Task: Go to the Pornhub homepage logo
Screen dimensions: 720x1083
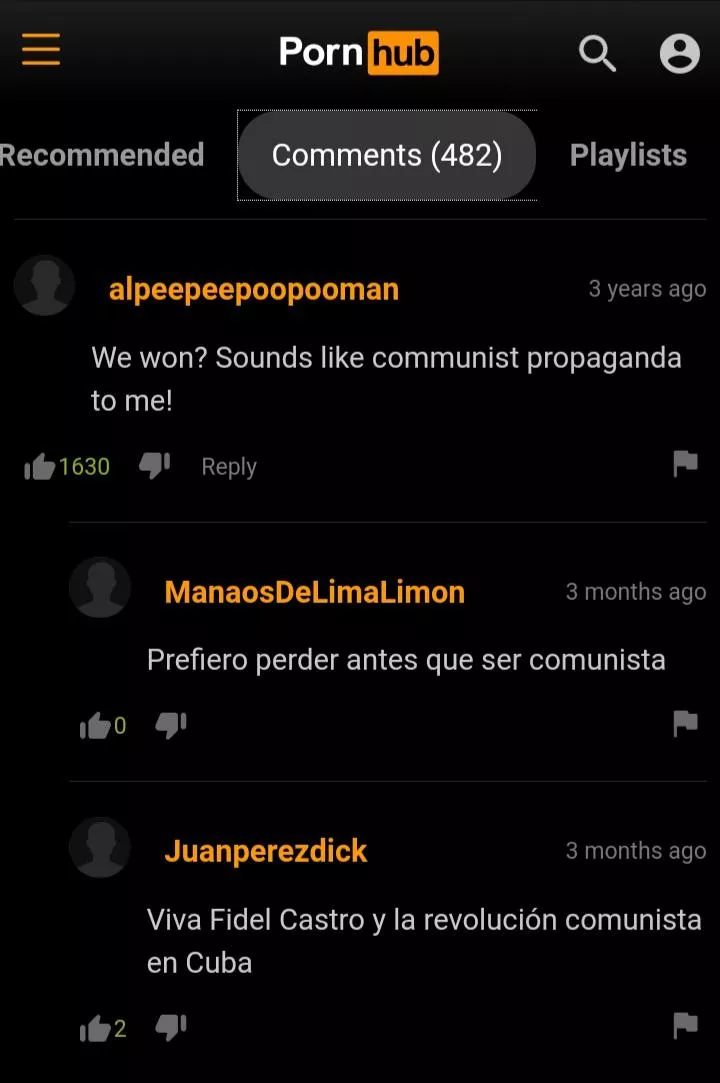Action: (x=358, y=52)
